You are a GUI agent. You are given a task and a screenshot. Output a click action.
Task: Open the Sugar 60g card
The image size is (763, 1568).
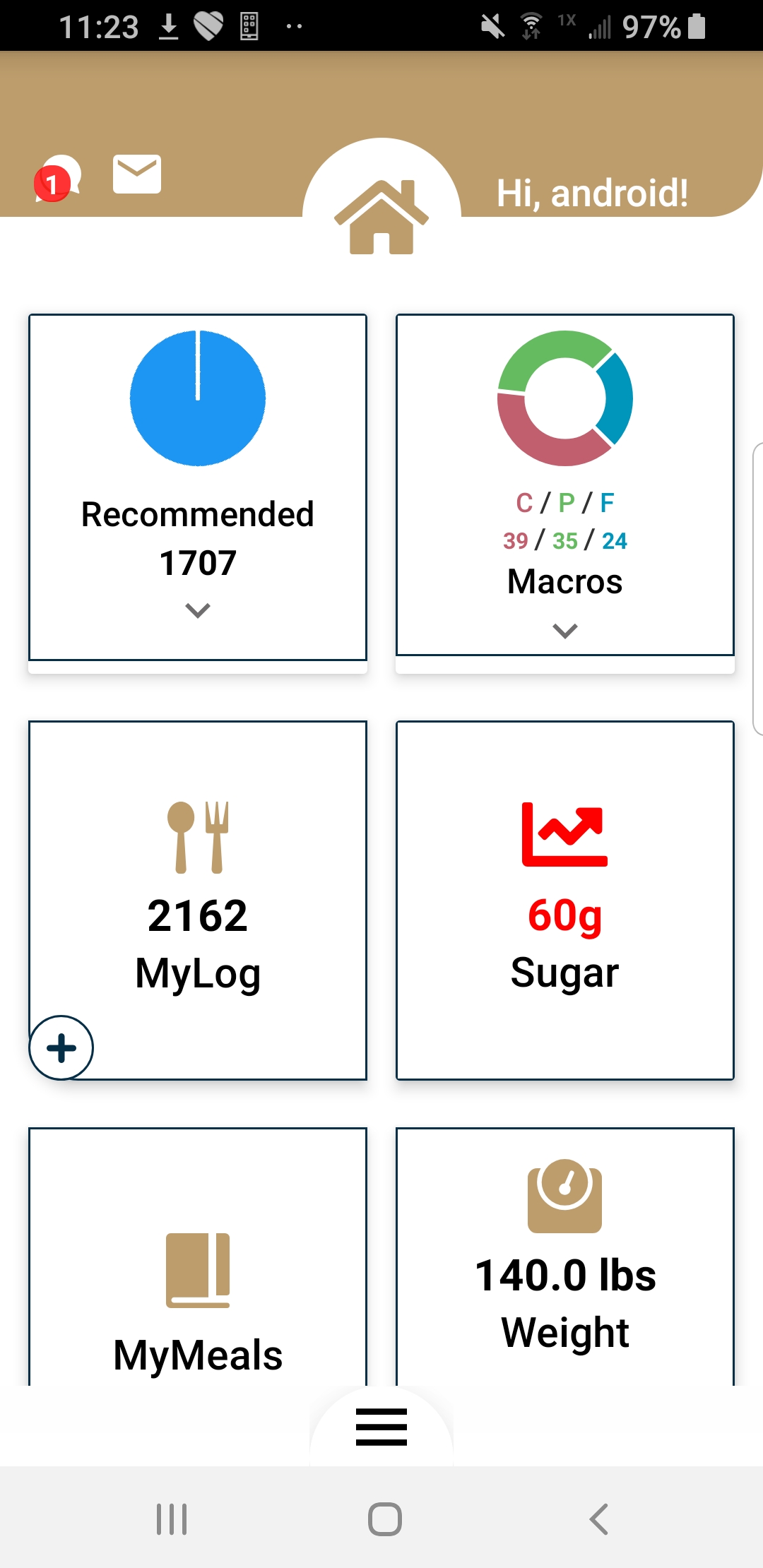[x=564, y=900]
